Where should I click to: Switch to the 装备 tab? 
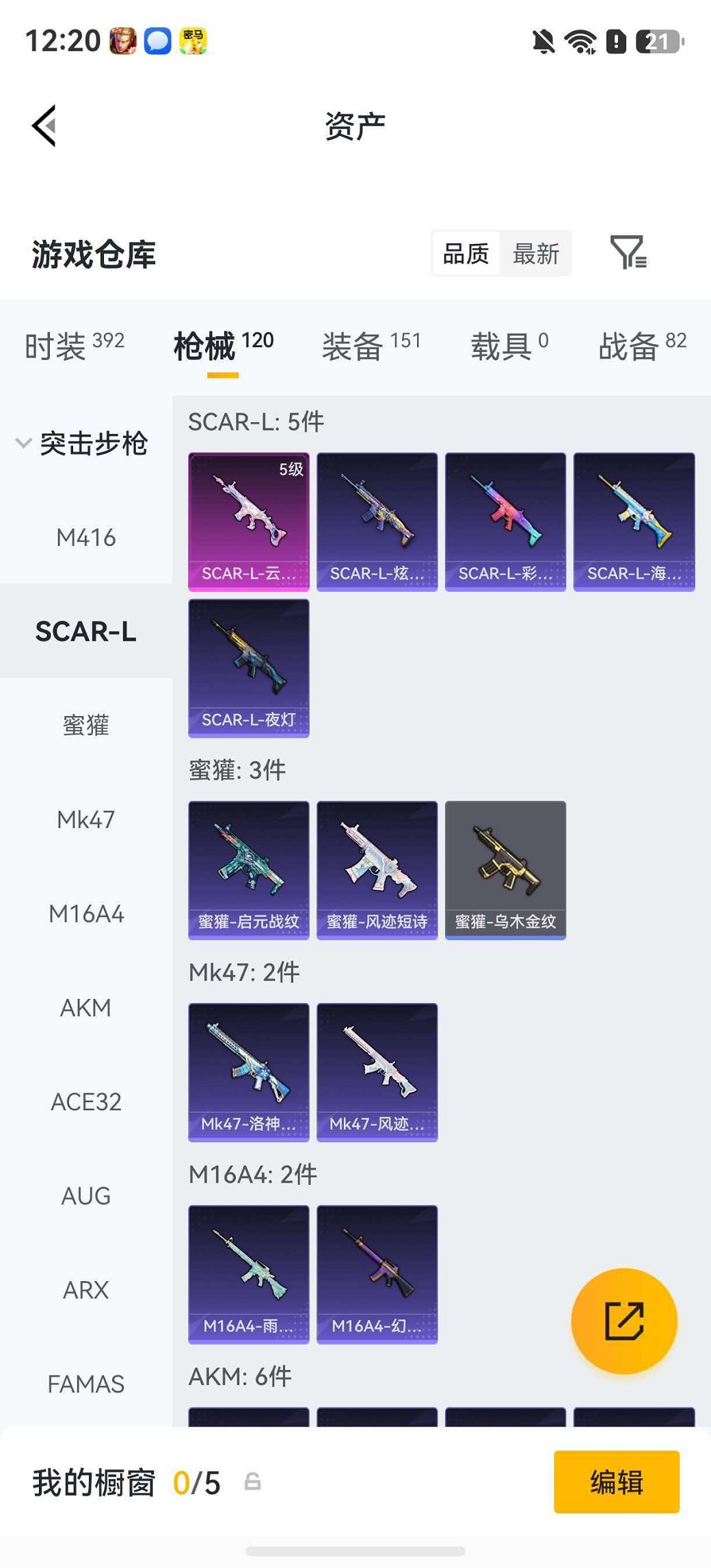[x=371, y=346]
